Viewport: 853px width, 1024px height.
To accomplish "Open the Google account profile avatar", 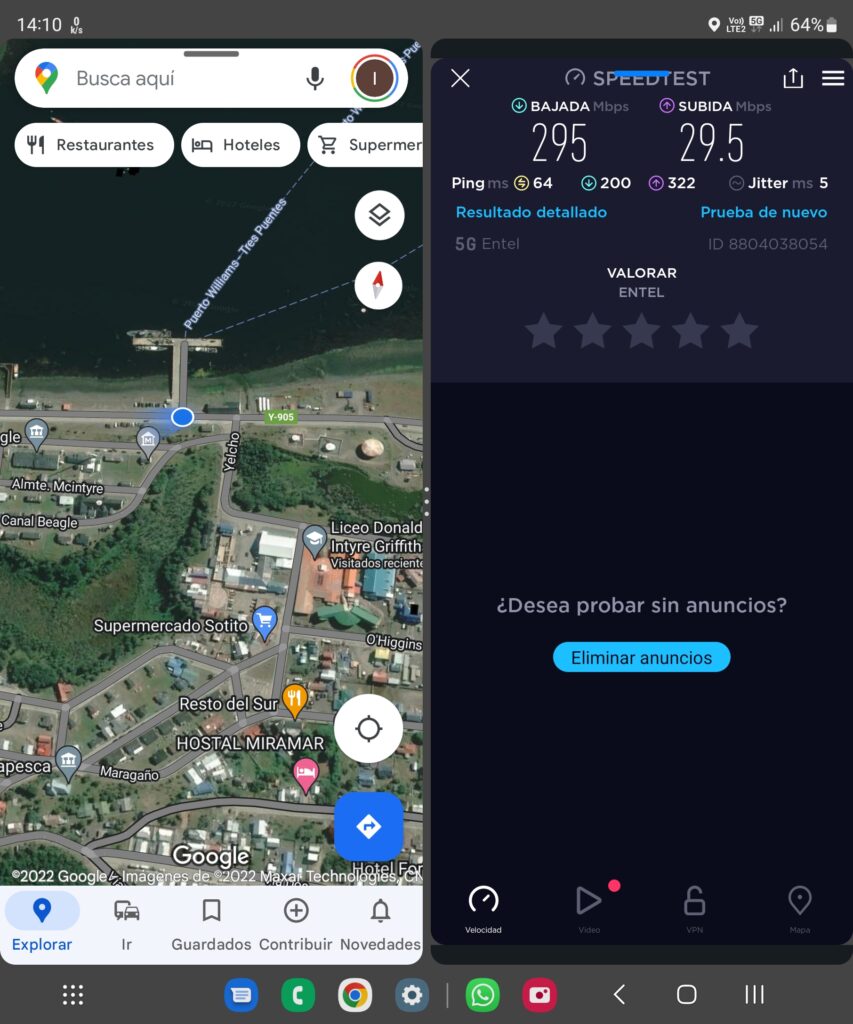I will (375, 78).
